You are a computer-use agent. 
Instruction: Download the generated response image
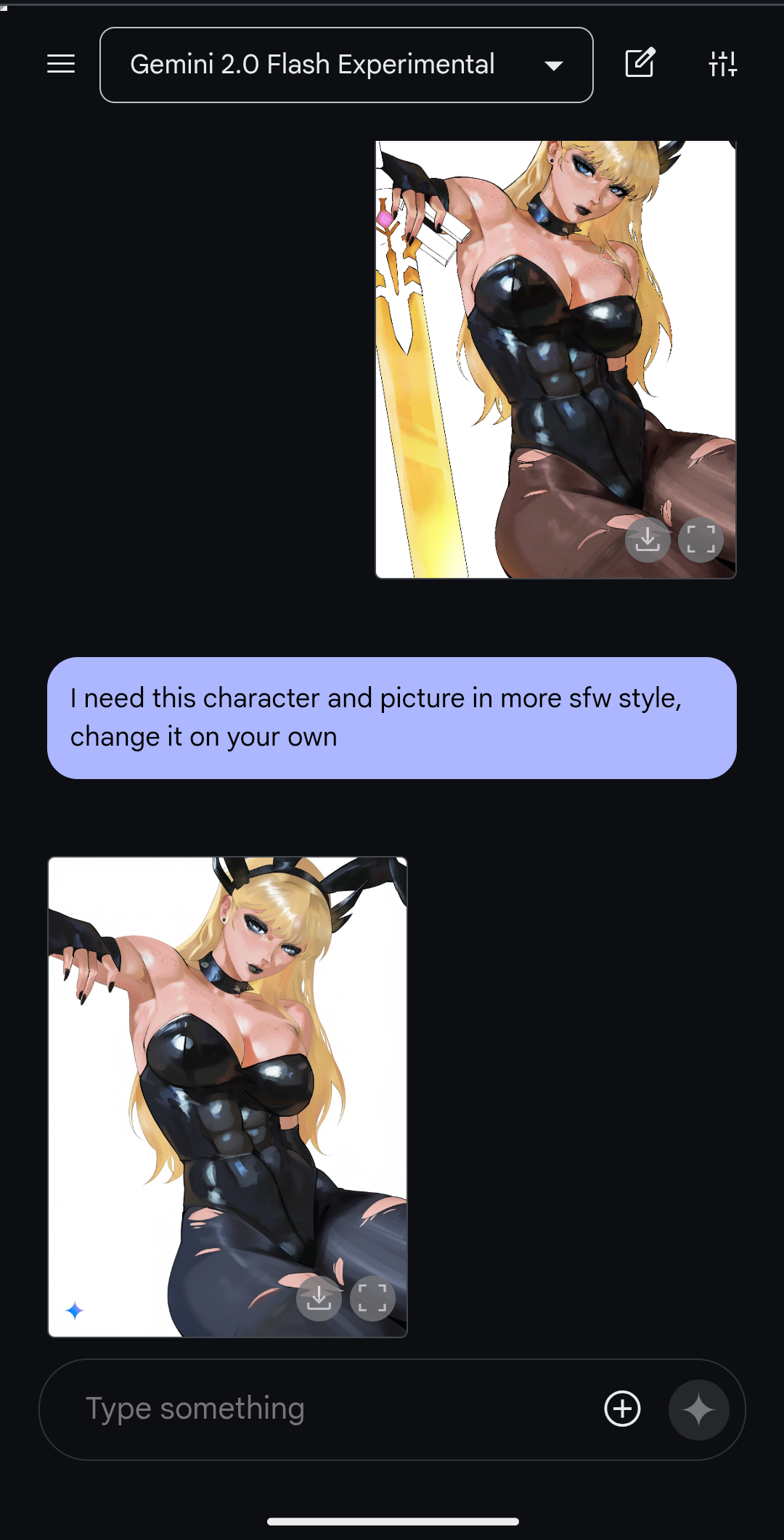(x=319, y=1297)
